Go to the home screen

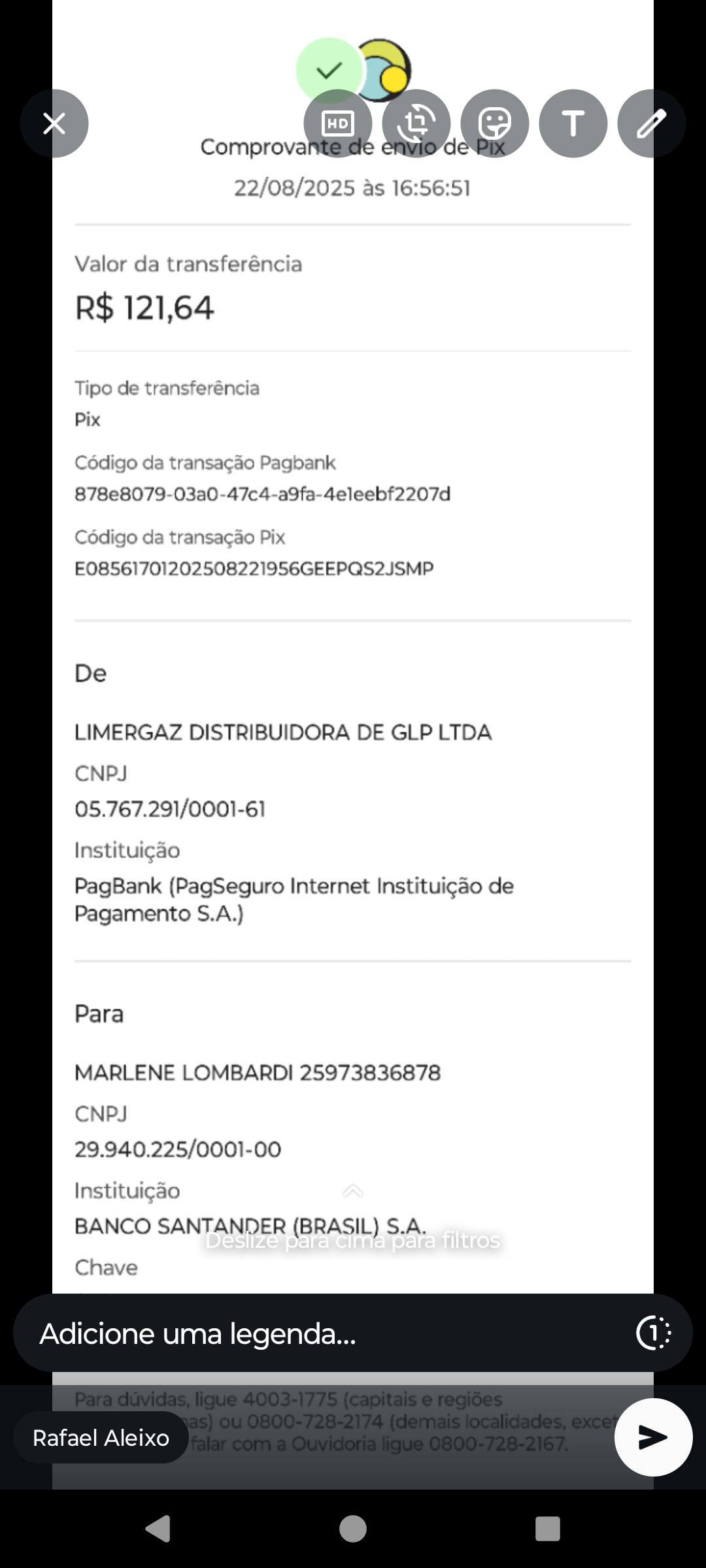353,1529
